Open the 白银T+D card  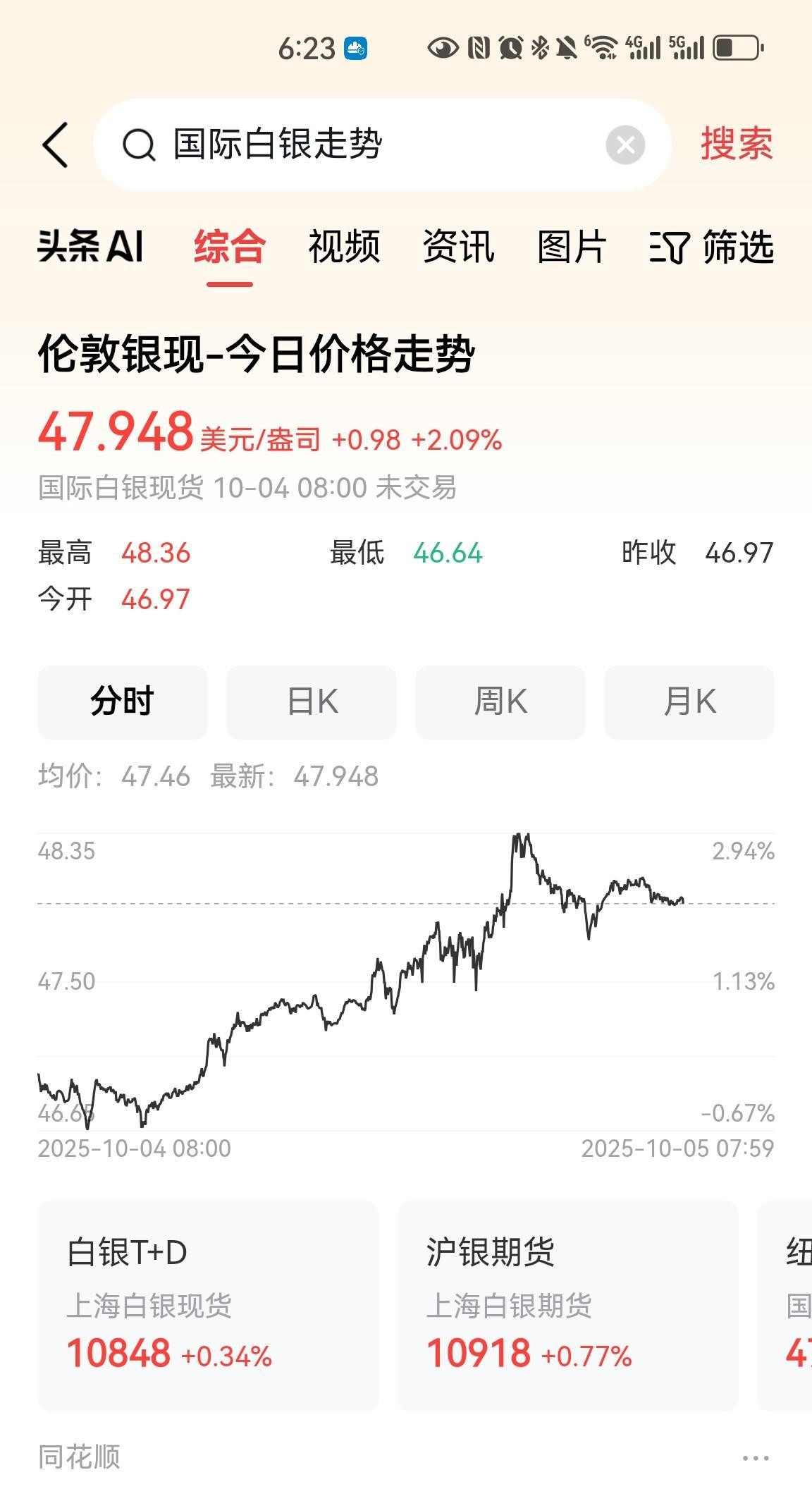click(x=208, y=1306)
